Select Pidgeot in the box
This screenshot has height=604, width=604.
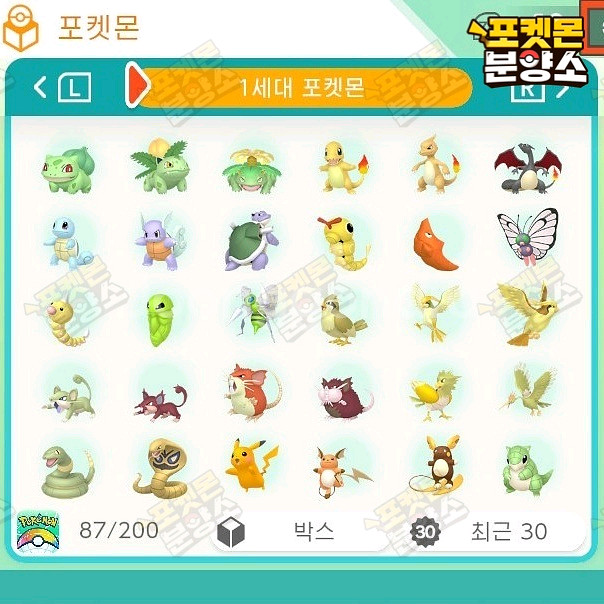tap(527, 314)
